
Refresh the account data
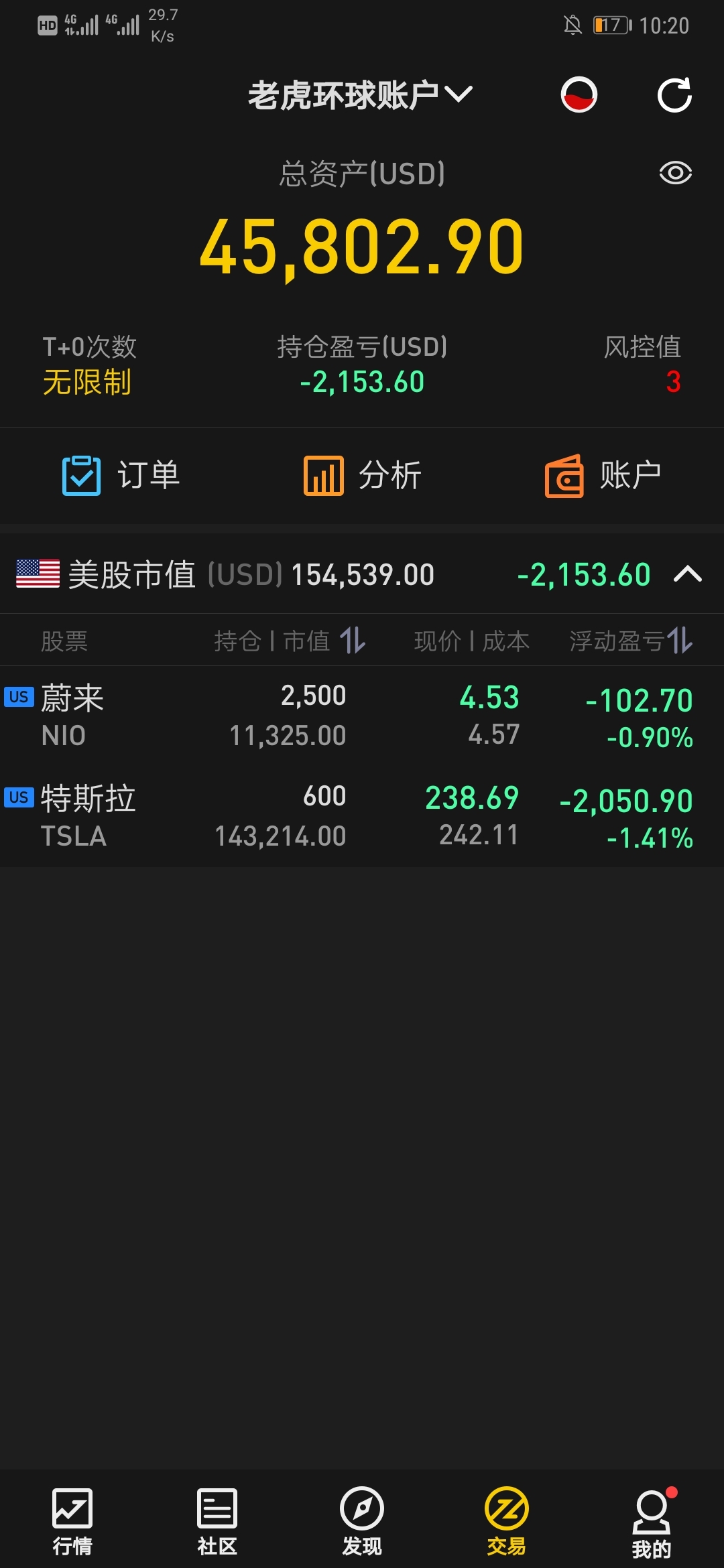coord(674,94)
